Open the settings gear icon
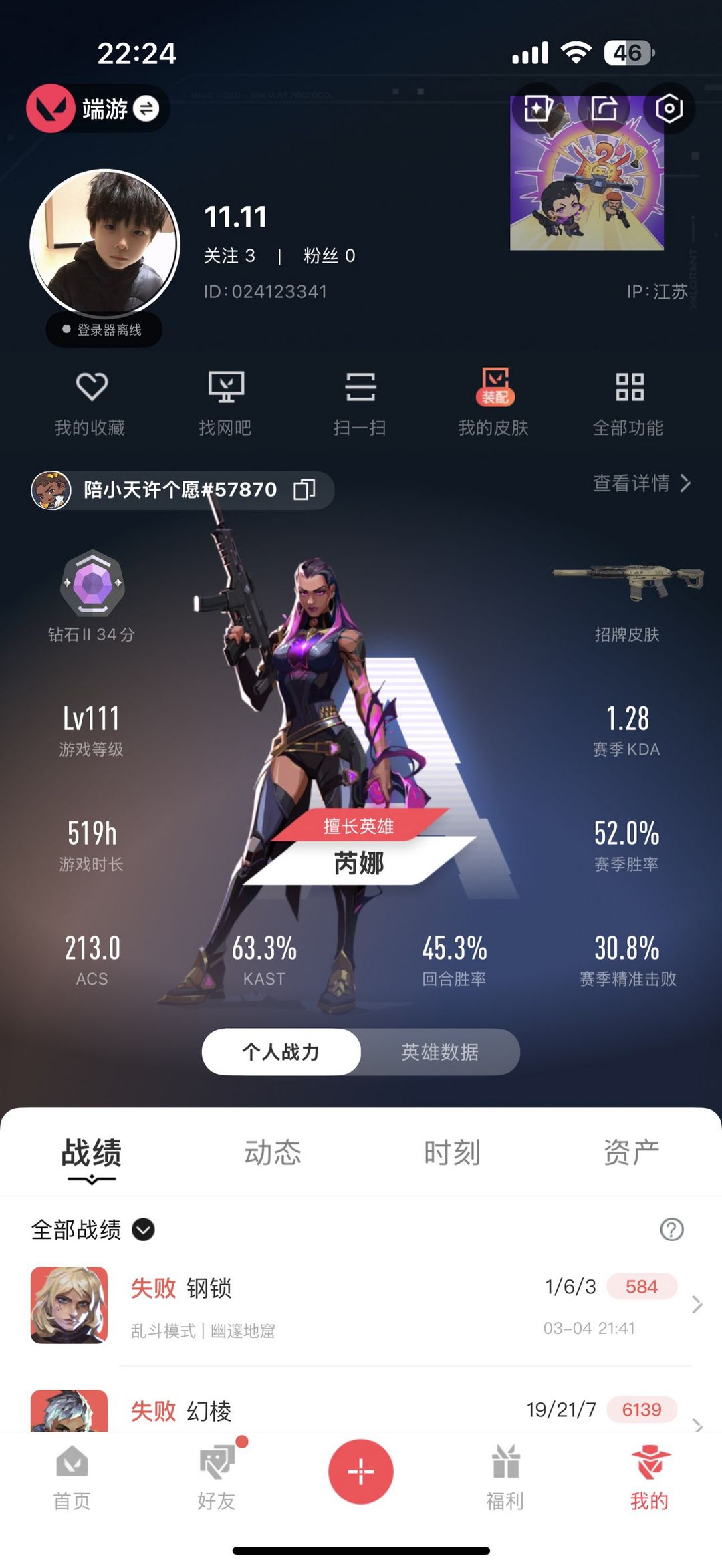The height and width of the screenshot is (1568, 722). (669, 108)
